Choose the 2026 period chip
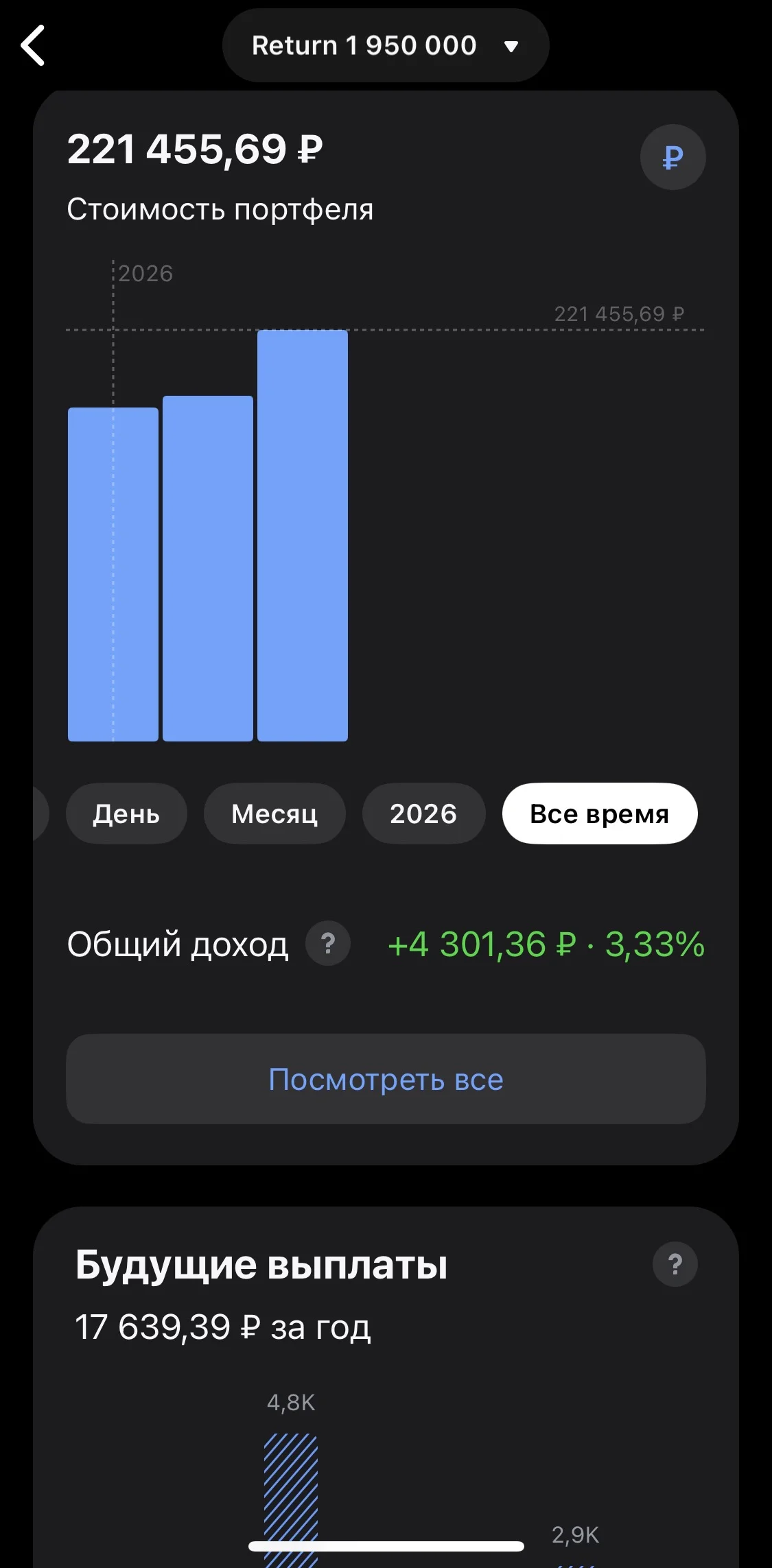The height and width of the screenshot is (1568, 772). click(x=423, y=813)
